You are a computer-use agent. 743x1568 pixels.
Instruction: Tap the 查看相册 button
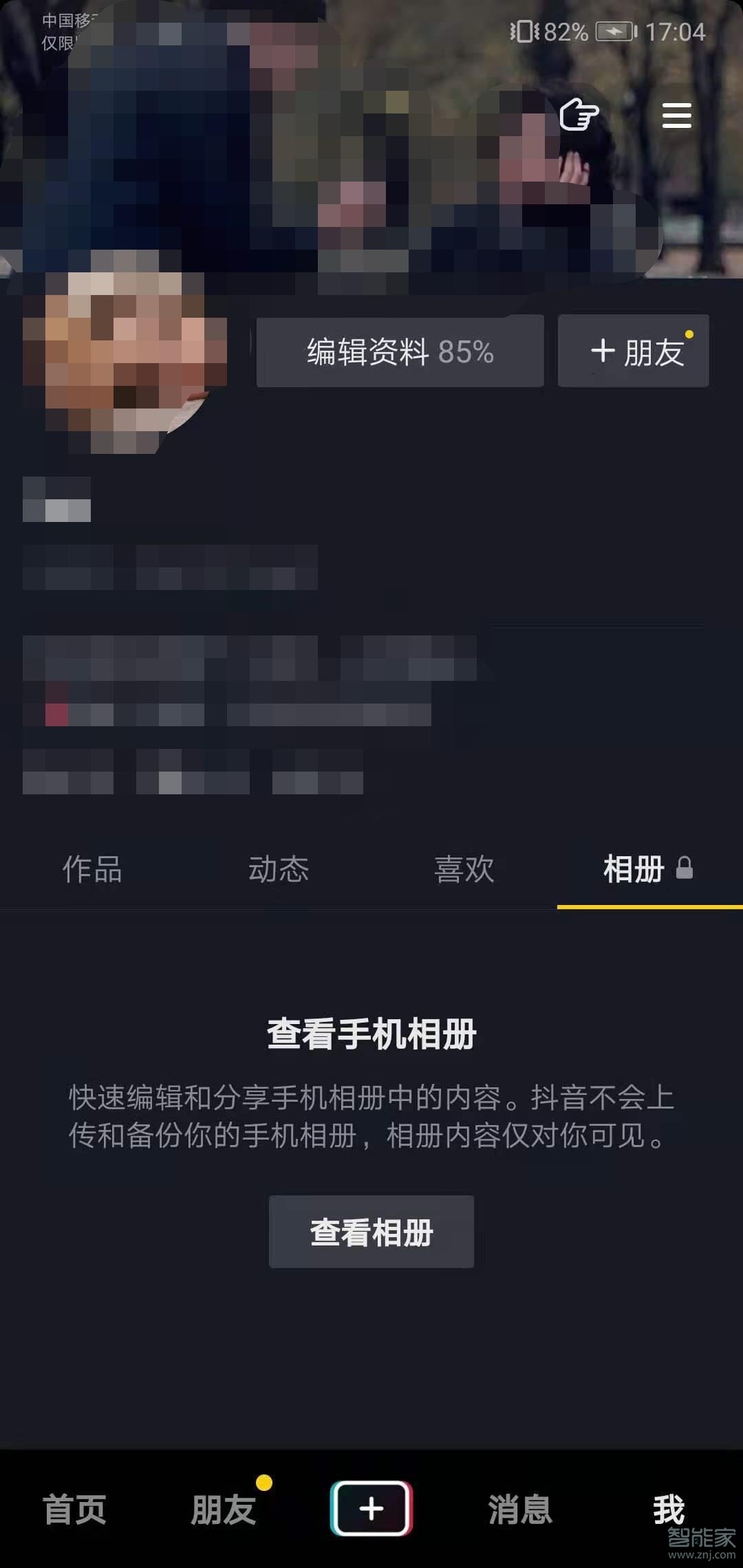tap(371, 1232)
